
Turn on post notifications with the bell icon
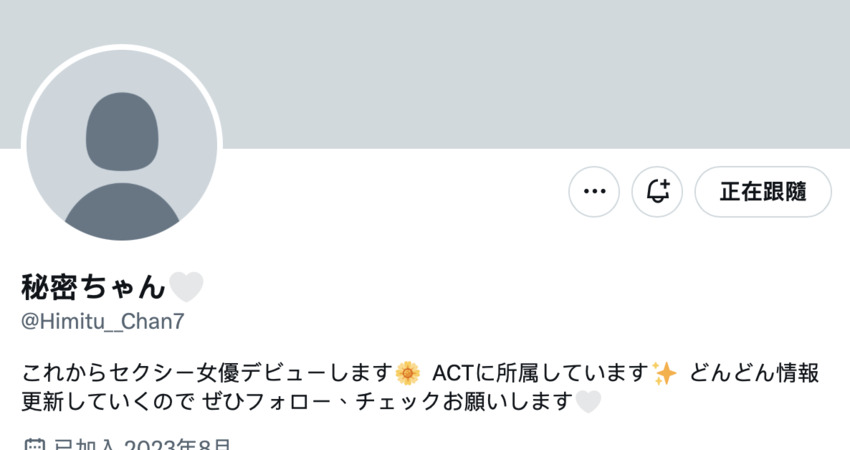[657, 192]
